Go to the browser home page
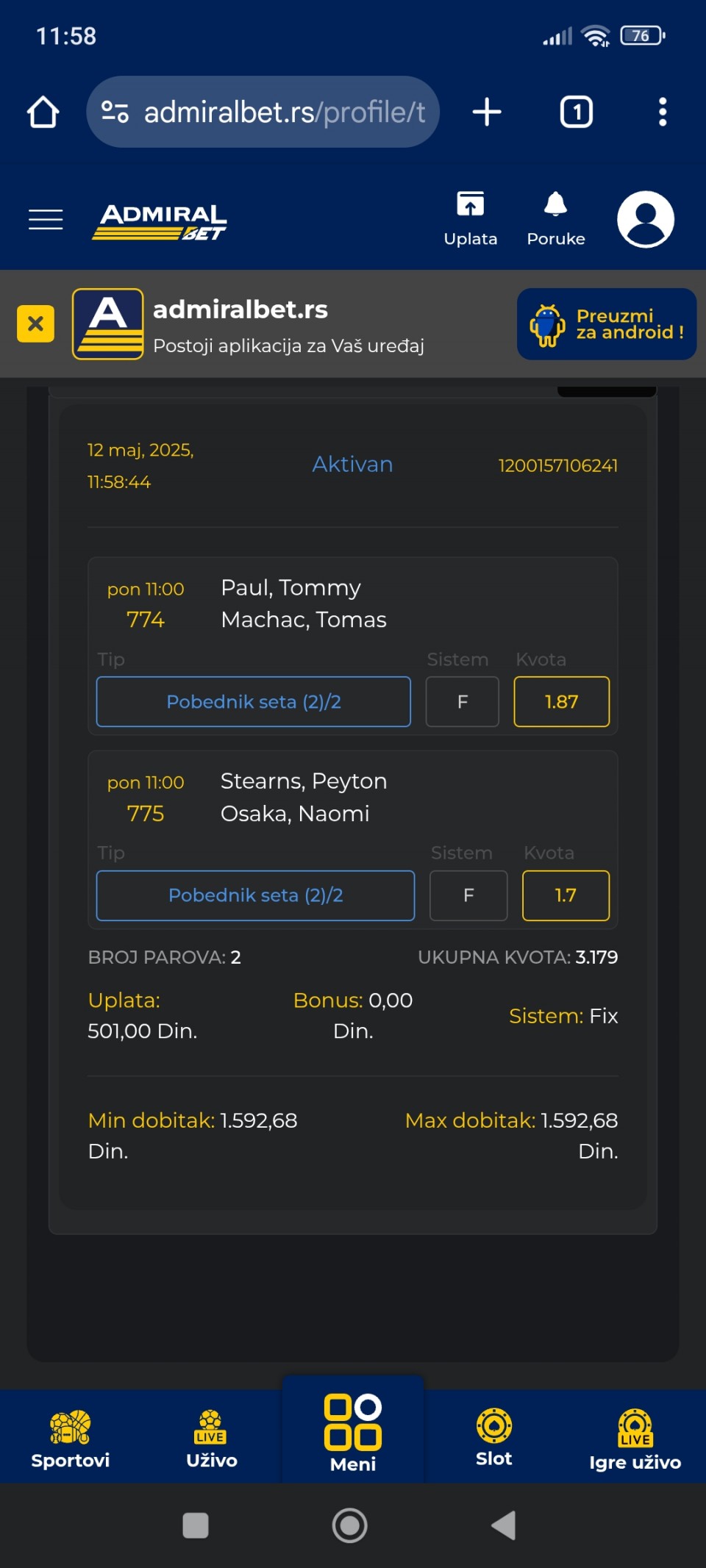706x1568 pixels. pos(43,112)
